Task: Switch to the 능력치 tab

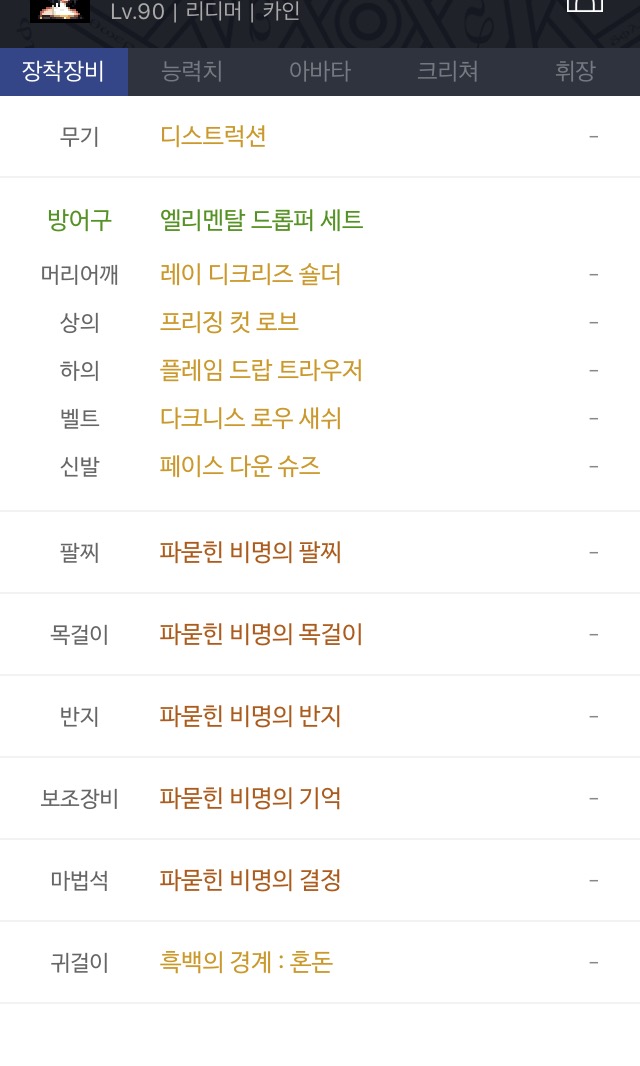Action: tap(192, 71)
